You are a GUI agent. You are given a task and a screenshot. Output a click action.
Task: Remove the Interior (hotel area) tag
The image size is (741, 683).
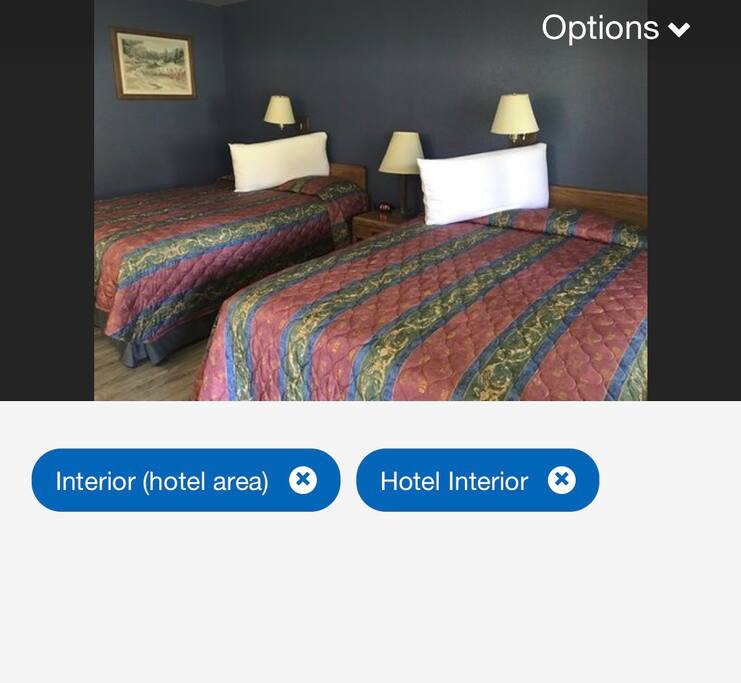[x=303, y=480]
